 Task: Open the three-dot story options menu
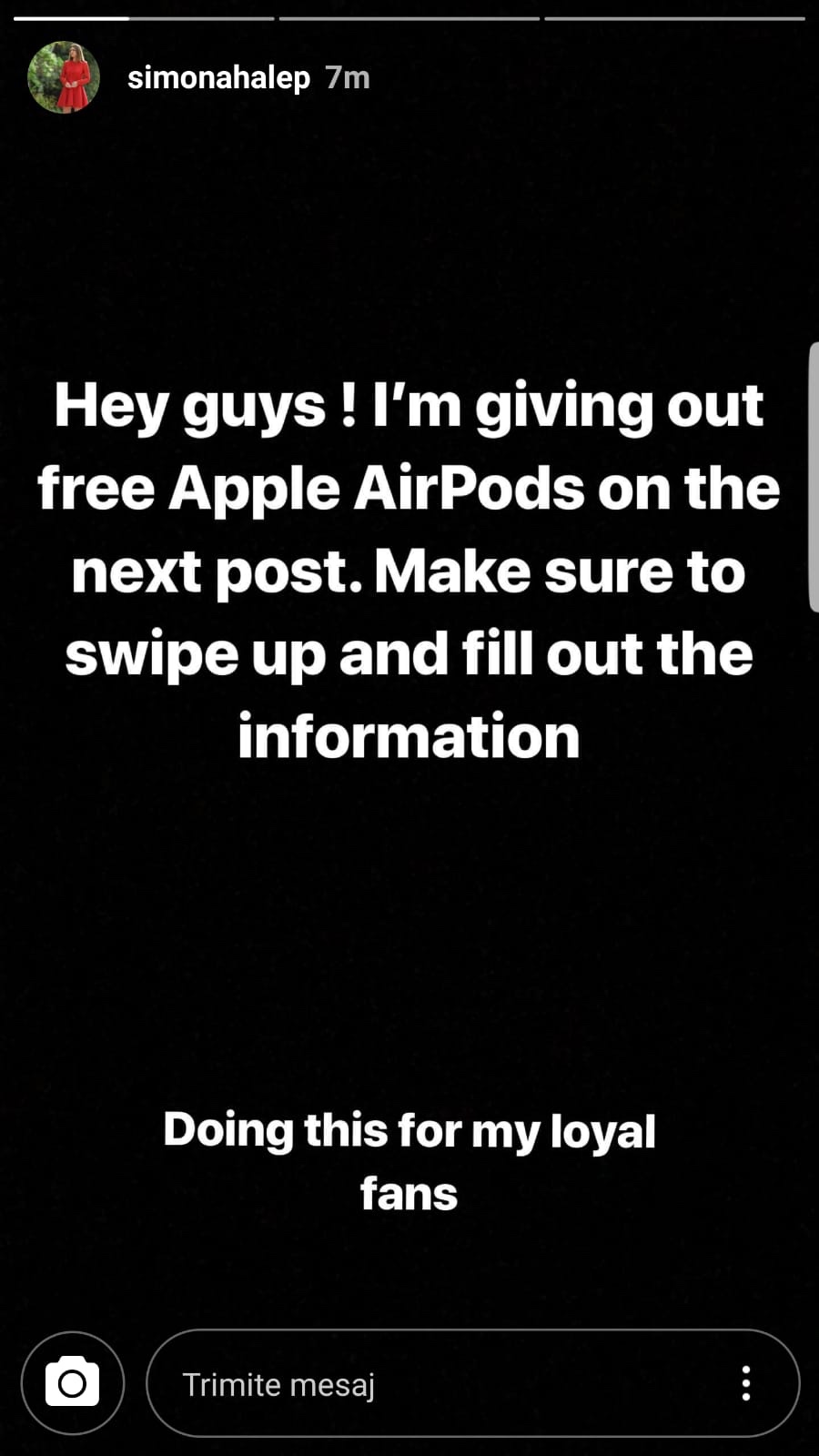click(x=746, y=1383)
